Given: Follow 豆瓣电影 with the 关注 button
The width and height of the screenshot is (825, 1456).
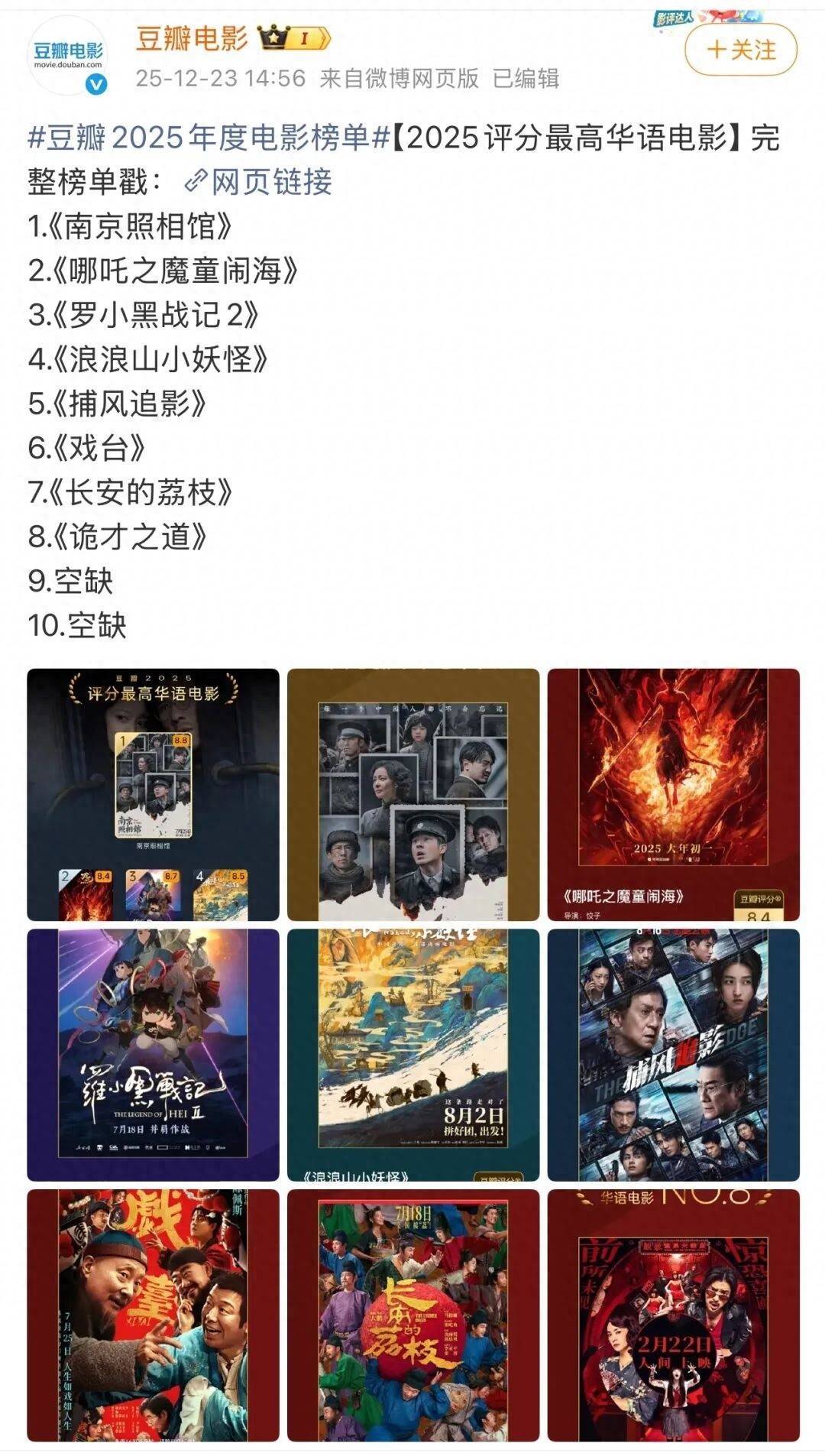Looking at the screenshot, I should [x=740, y=50].
